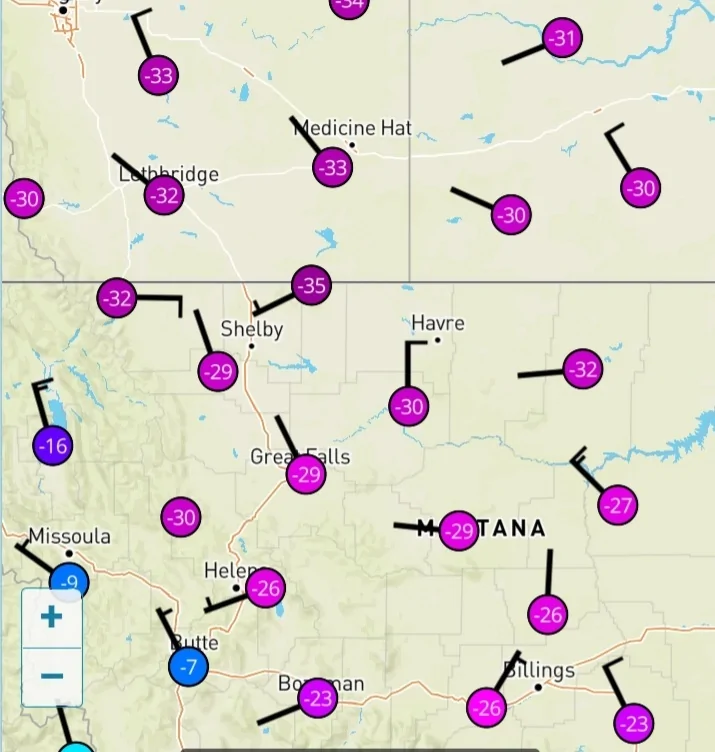Open the -9 station marker at Missoula
715x752 pixels.
[x=69, y=582]
